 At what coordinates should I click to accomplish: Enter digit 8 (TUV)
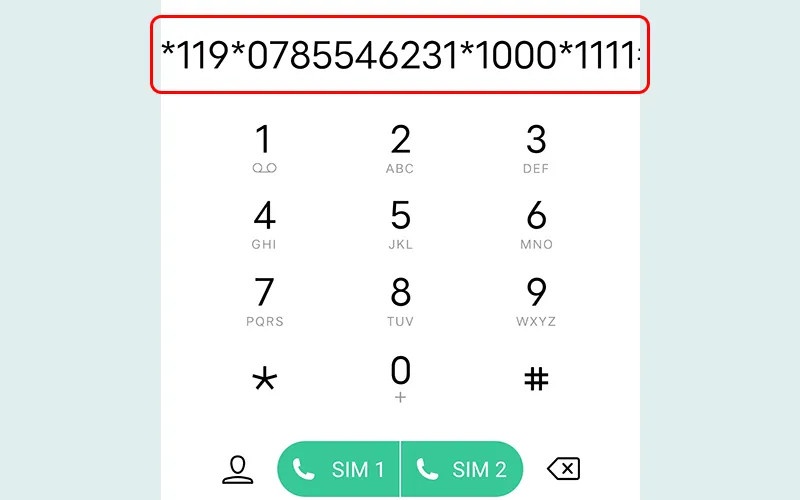pyautogui.click(x=400, y=300)
